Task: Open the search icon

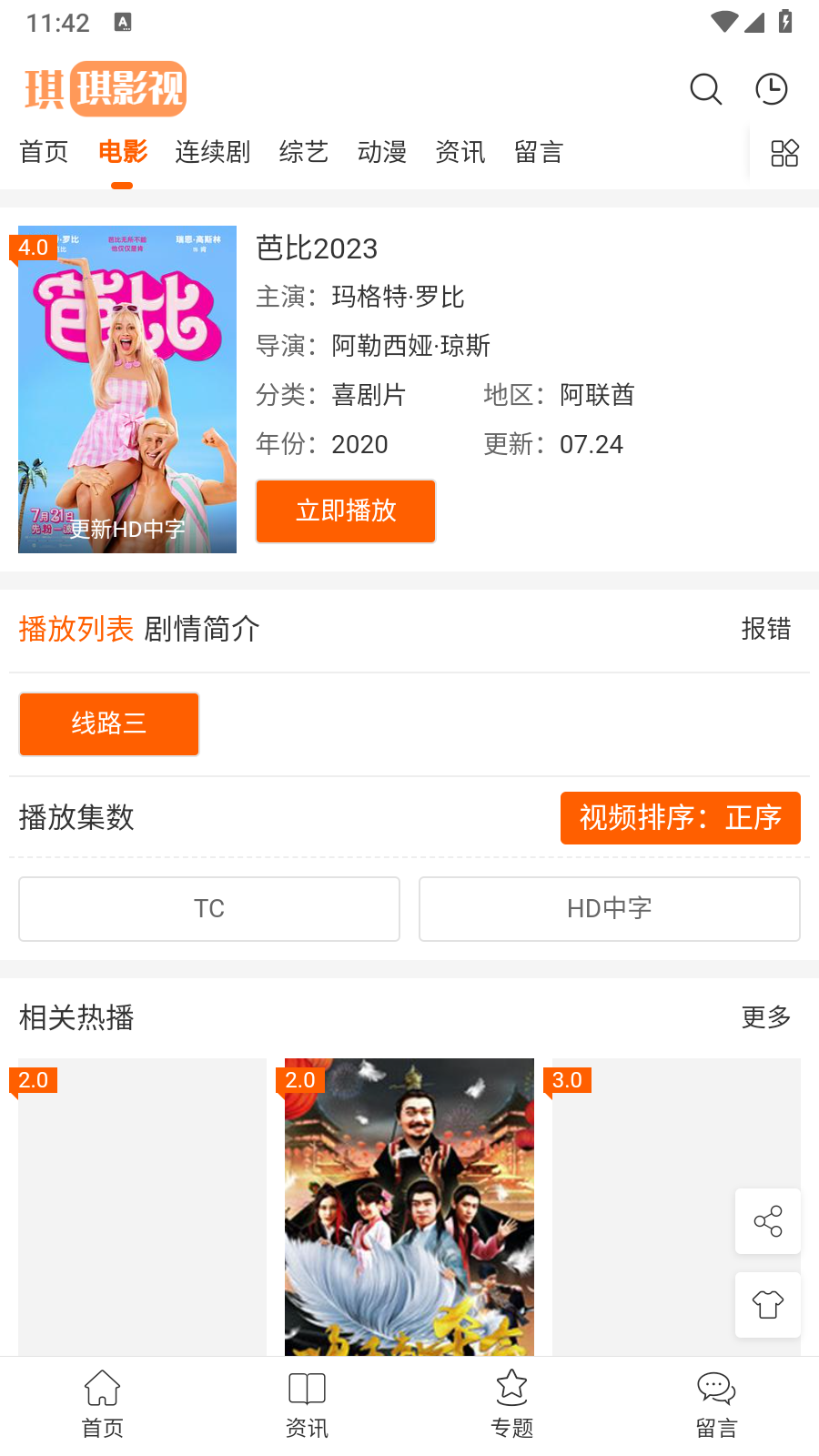Action: point(705,89)
